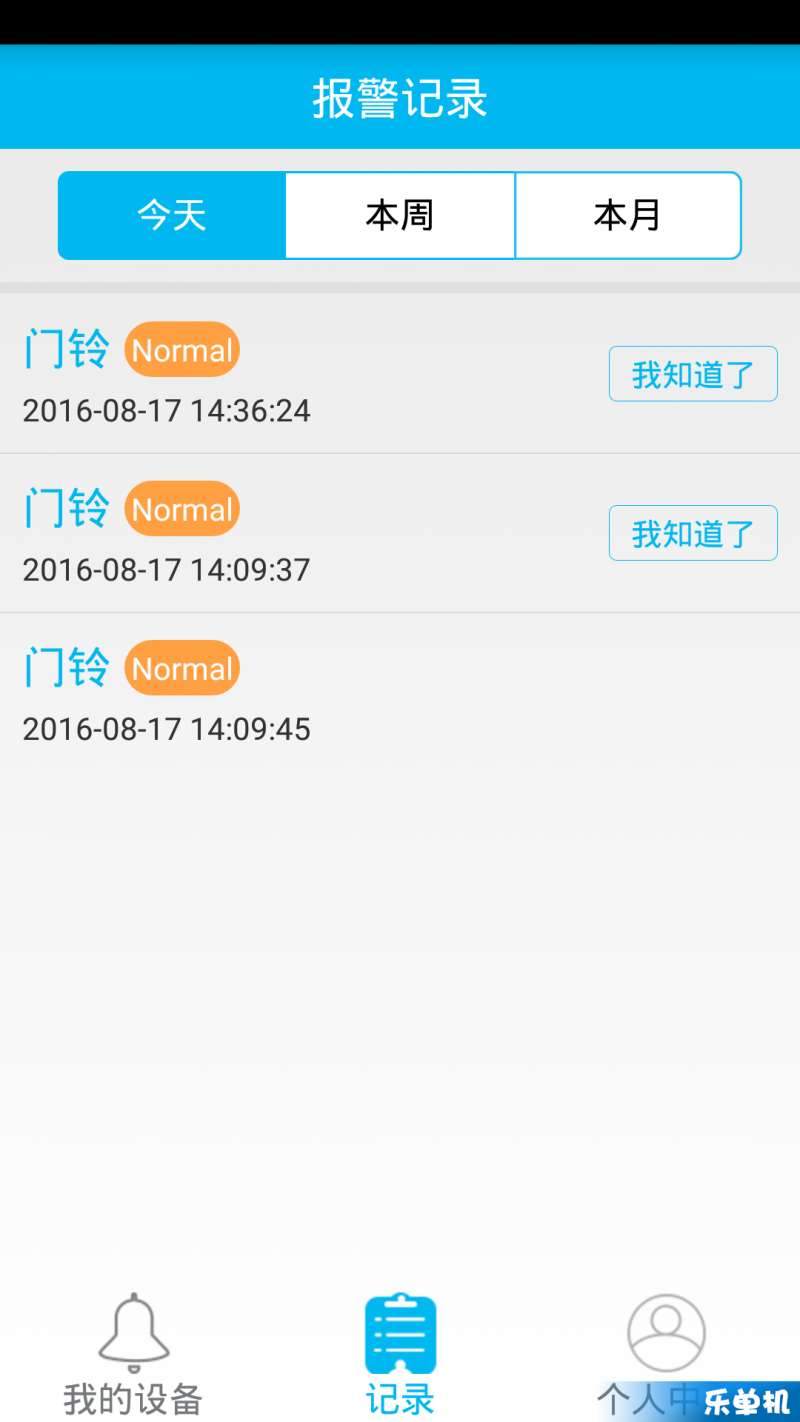Switch to the 今天 segment
The width and height of the screenshot is (800, 1422).
pyautogui.click(x=172, y=215)
